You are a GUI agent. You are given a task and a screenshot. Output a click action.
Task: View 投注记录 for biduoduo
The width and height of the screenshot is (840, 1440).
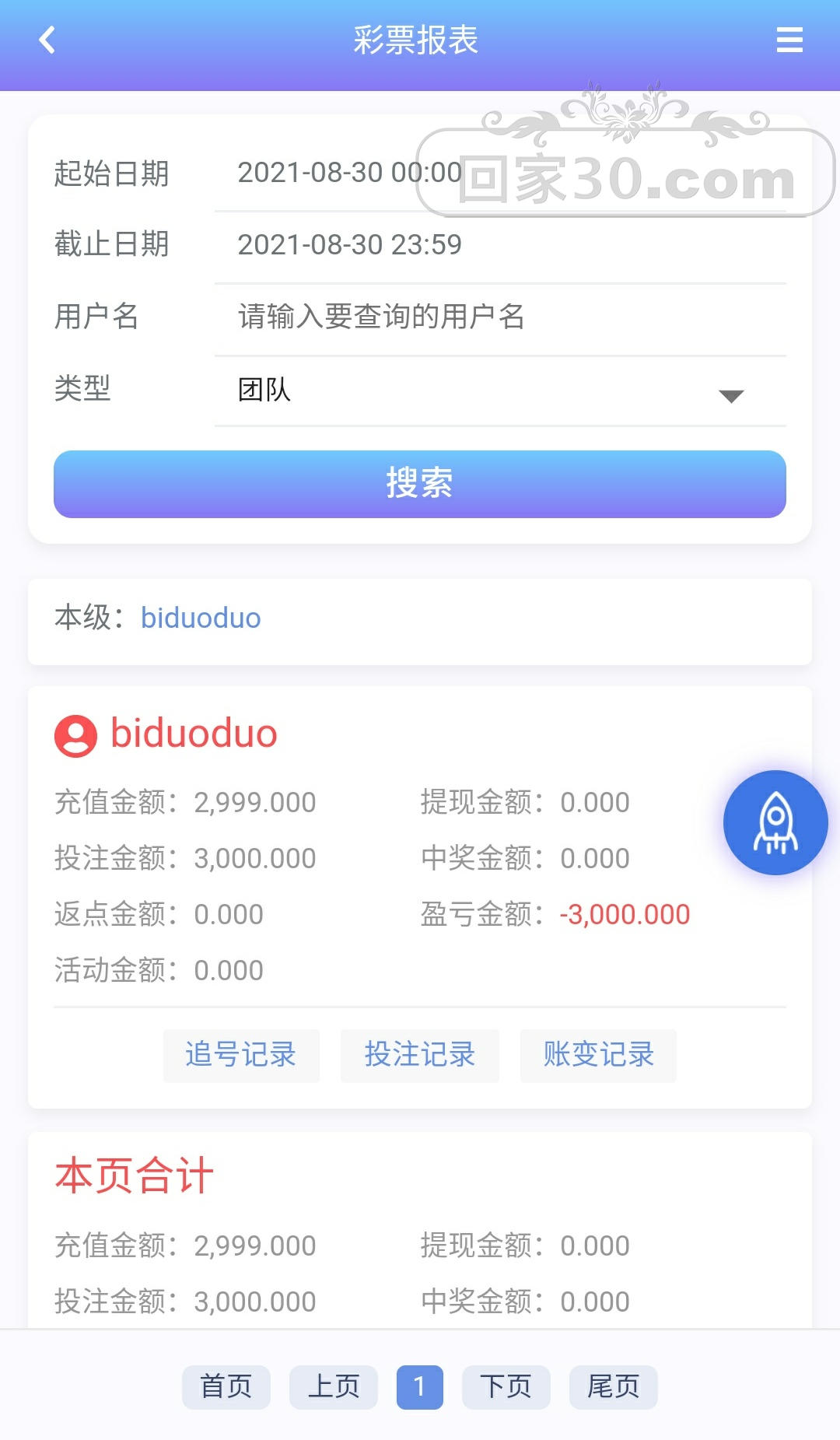point(420,1055)
